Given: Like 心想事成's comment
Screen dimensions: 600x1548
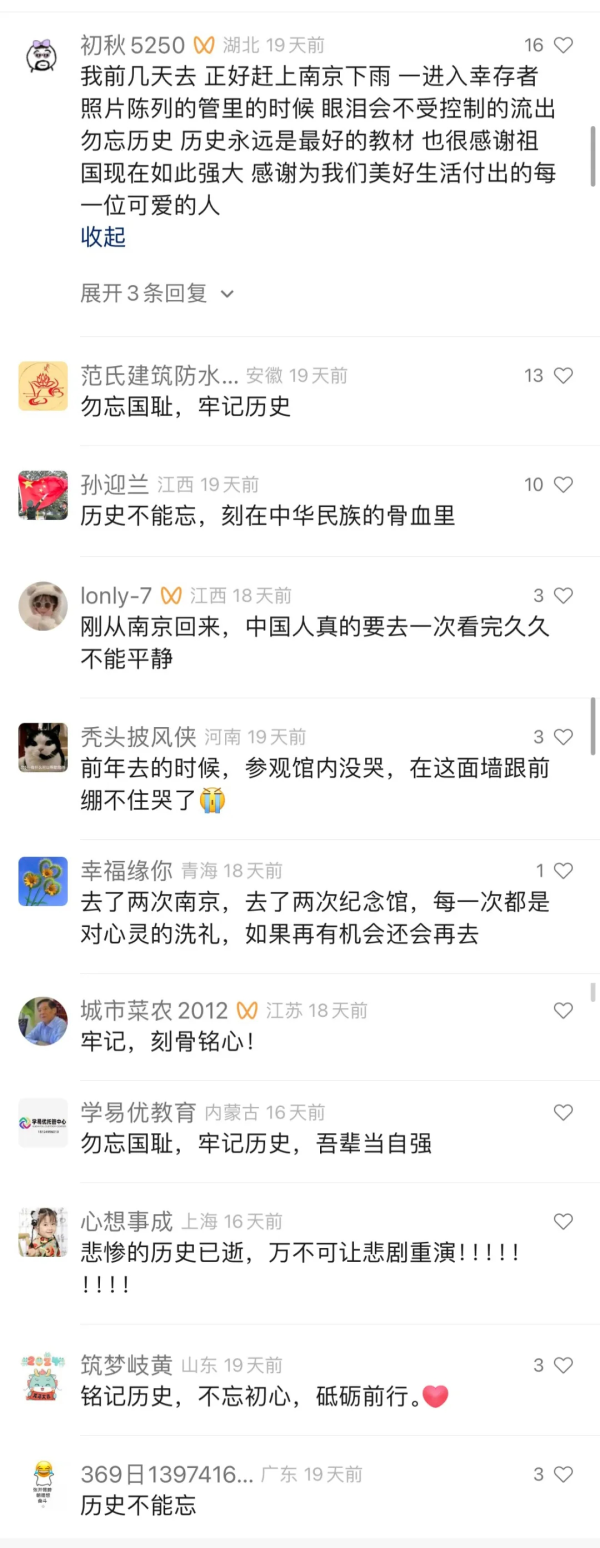Looking at the screenshot, I should point(563,1221).
